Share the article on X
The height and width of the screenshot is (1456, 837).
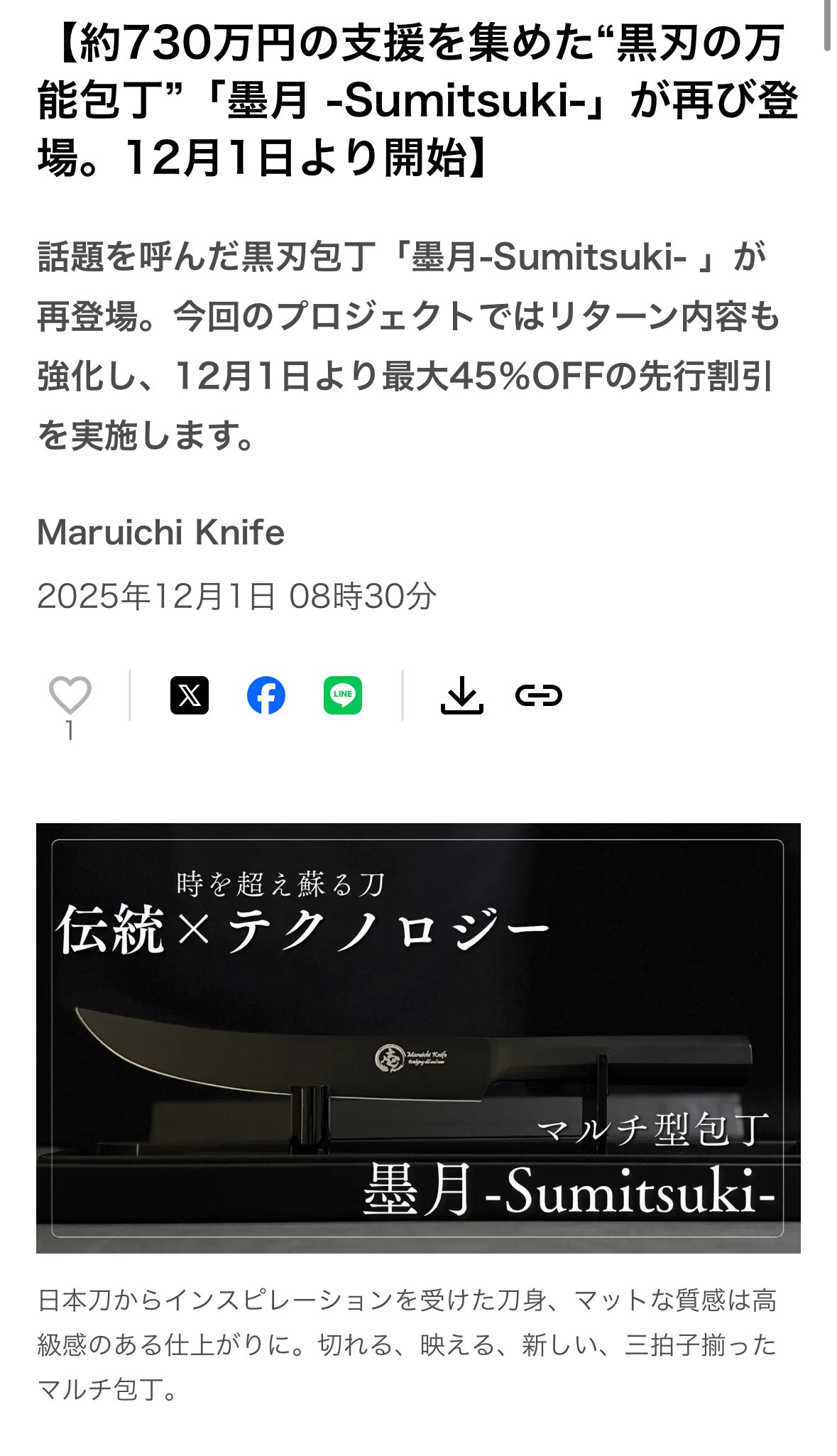(190, 695)
